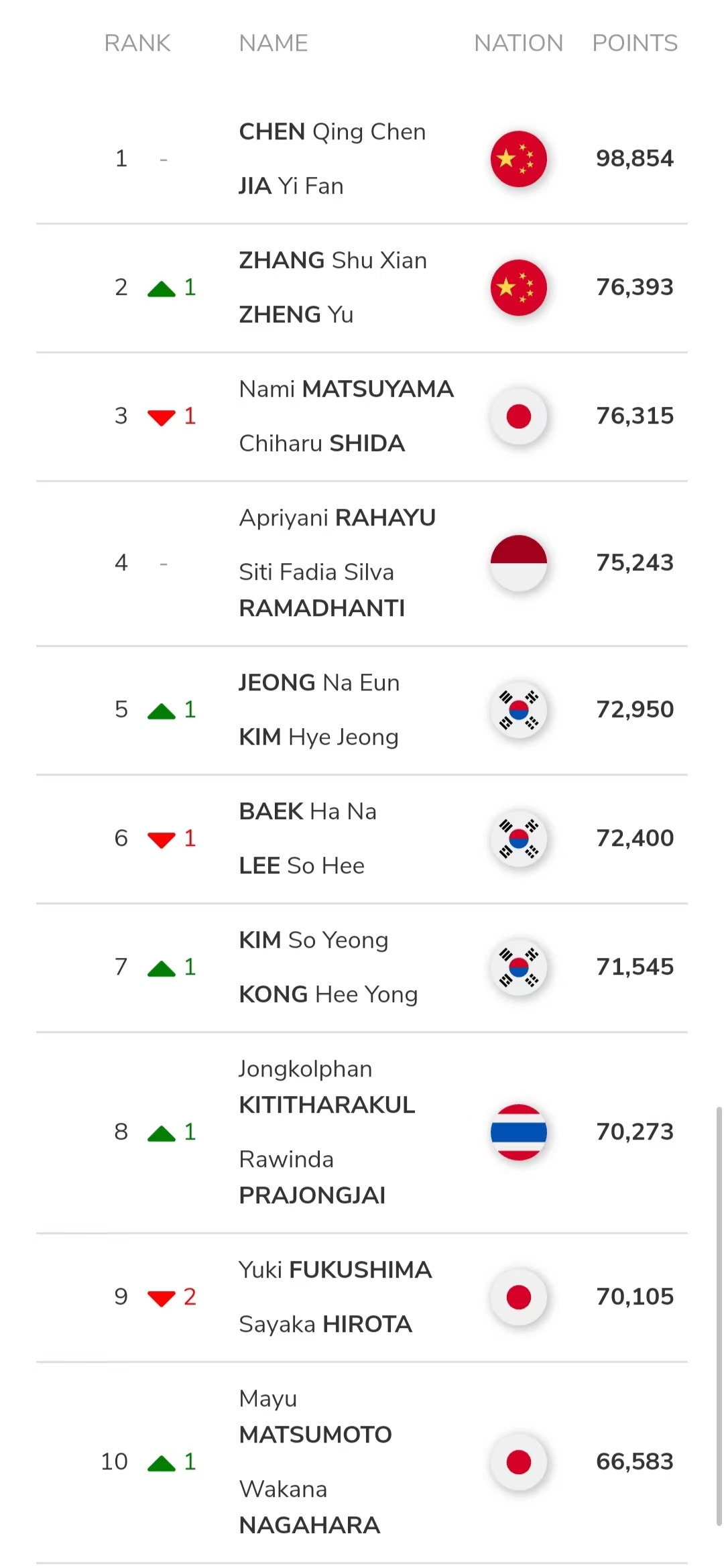This screenshot has height=1568, width=724.
Task: View Mayu MATSUMOTO's profile
Action: click(315, 1416)
